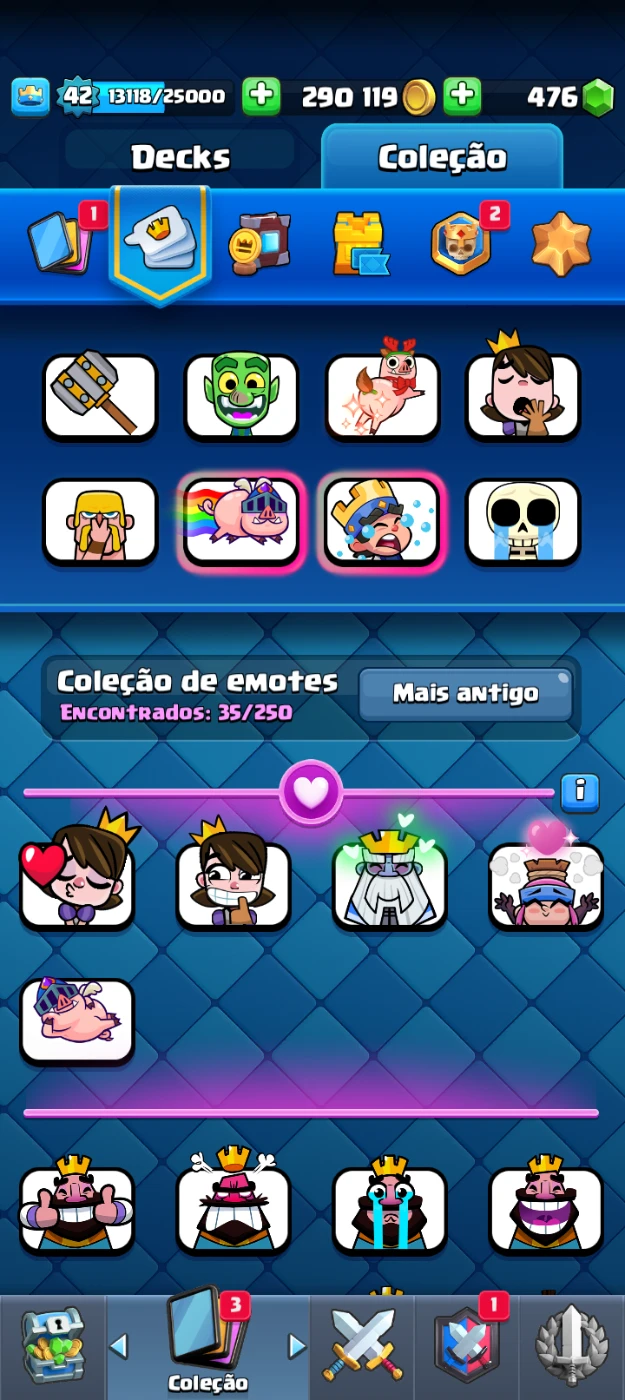Viewport: 625px width, 1400px height.
Task: Switch to the Decks tab
Action: 180,157
